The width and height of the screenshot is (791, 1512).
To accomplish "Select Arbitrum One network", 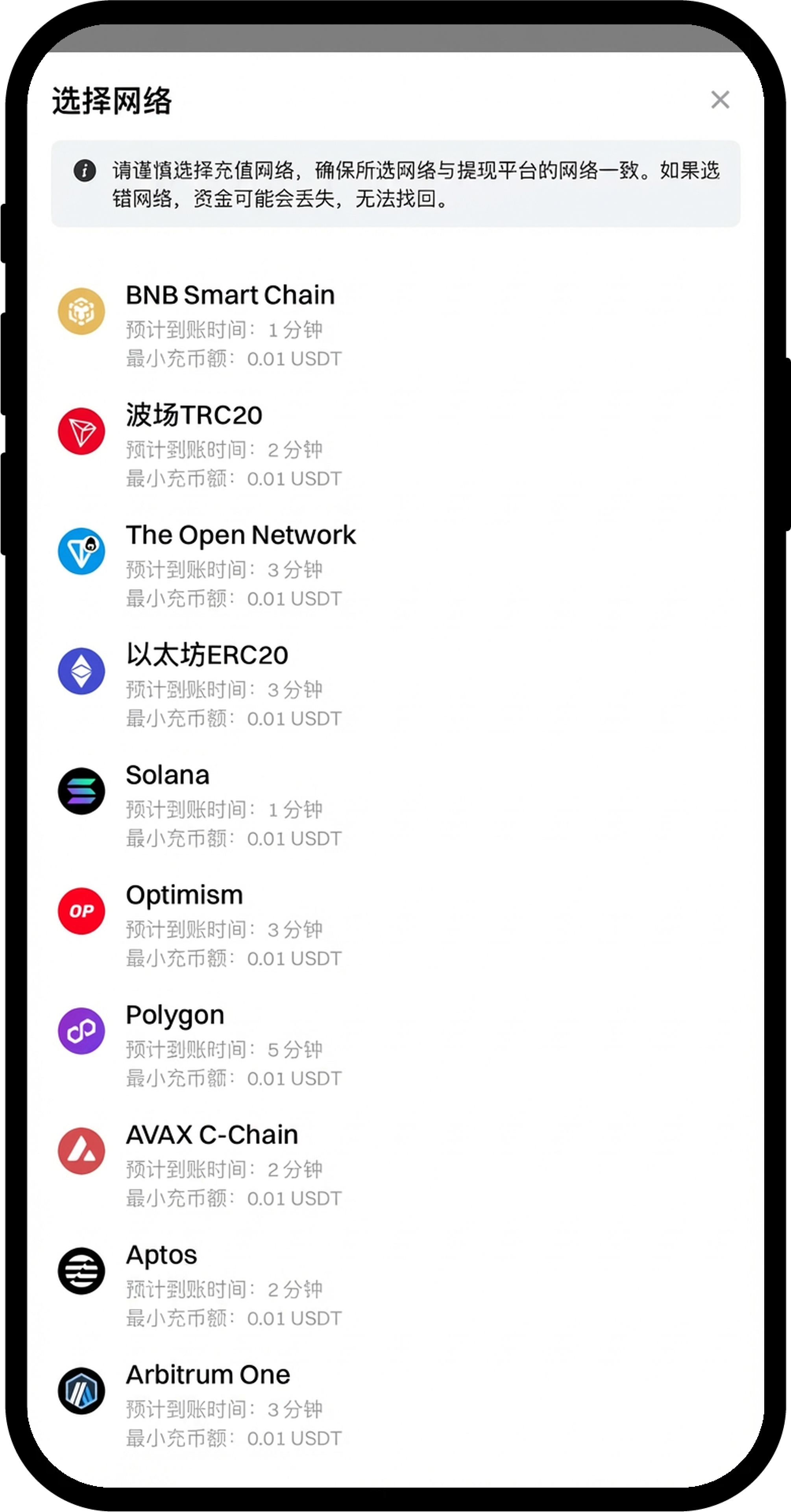I will pyautogui.click(x=208, y=1375).
